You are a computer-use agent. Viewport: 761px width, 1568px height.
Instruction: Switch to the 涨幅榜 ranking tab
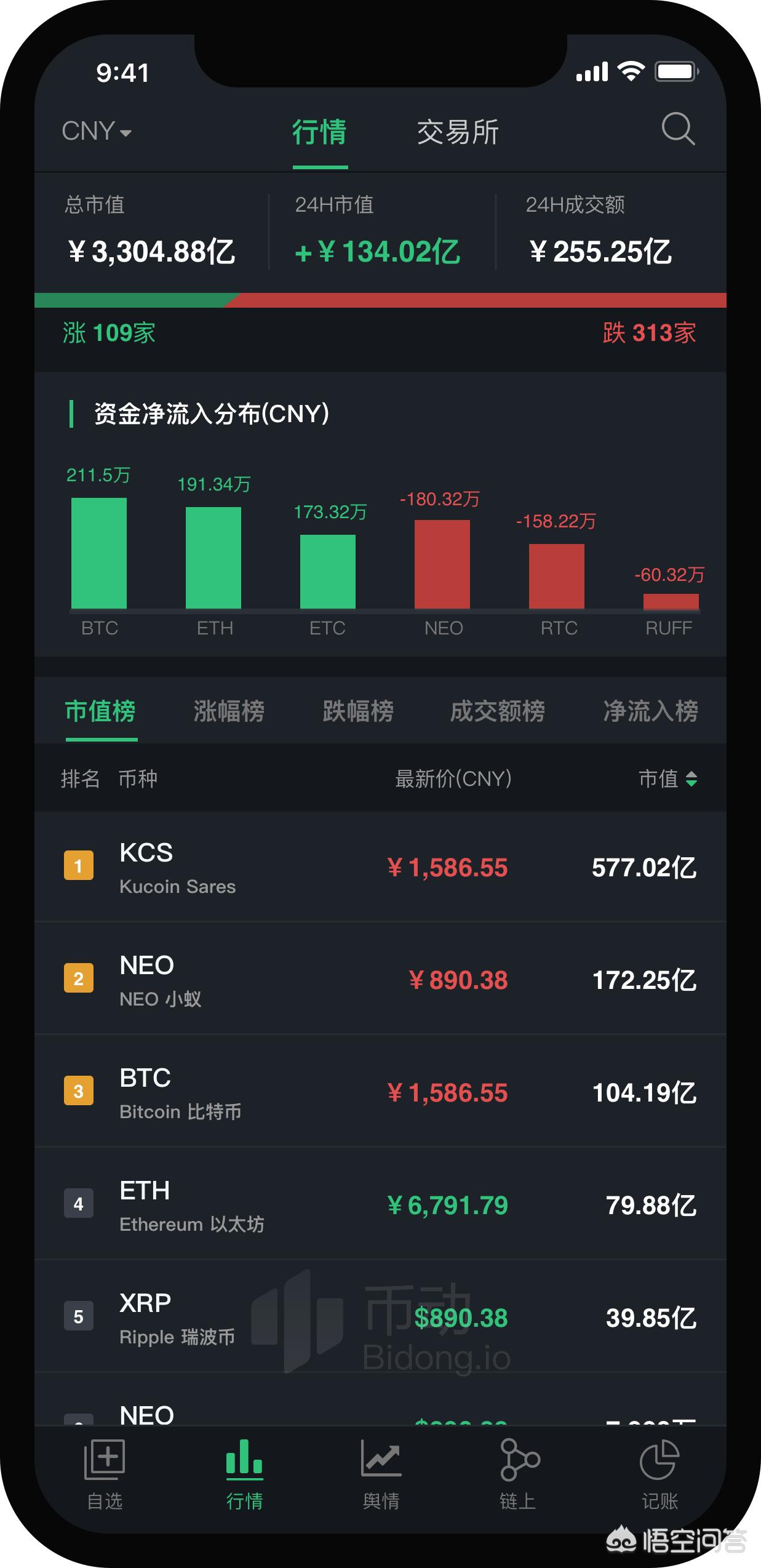229,711
